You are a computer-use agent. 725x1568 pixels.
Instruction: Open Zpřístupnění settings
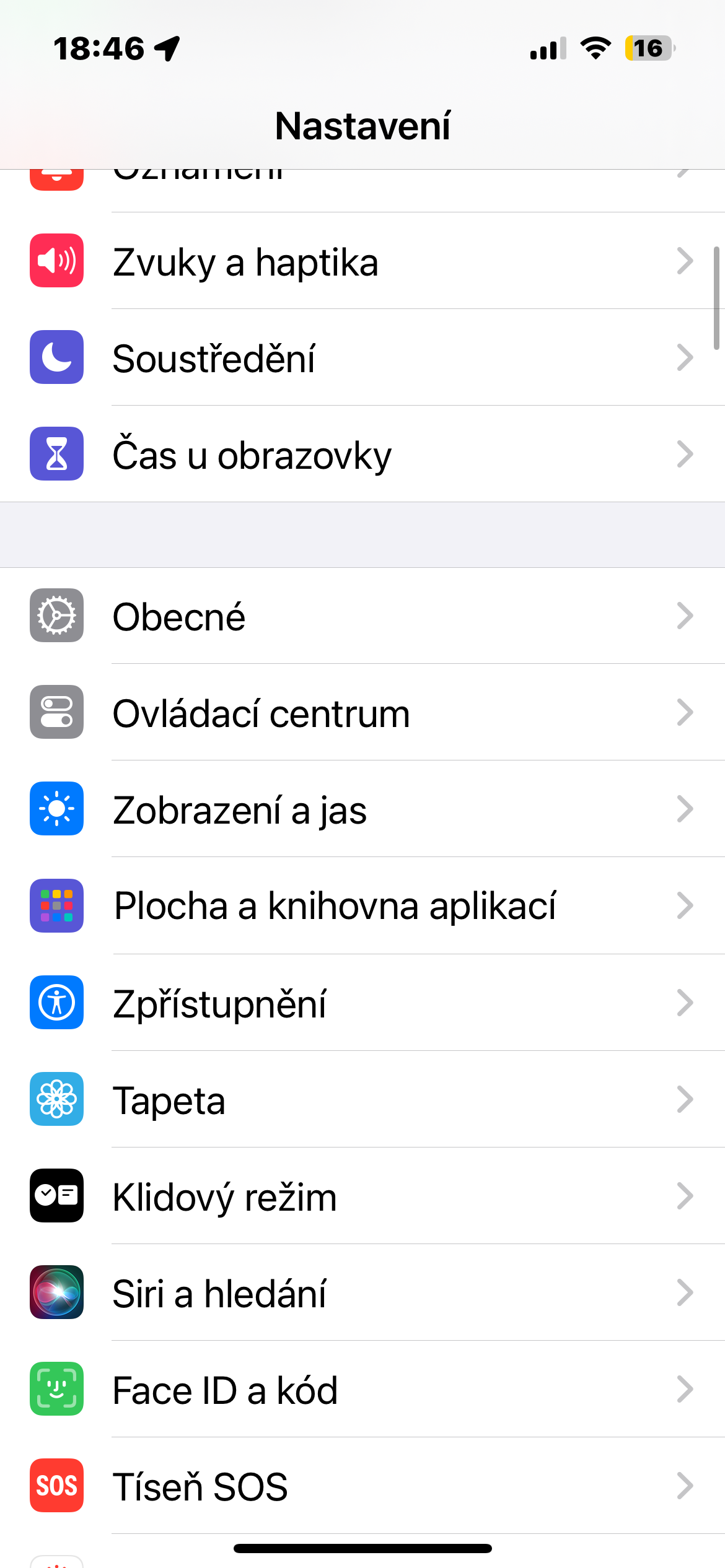tap(362, 1003)
